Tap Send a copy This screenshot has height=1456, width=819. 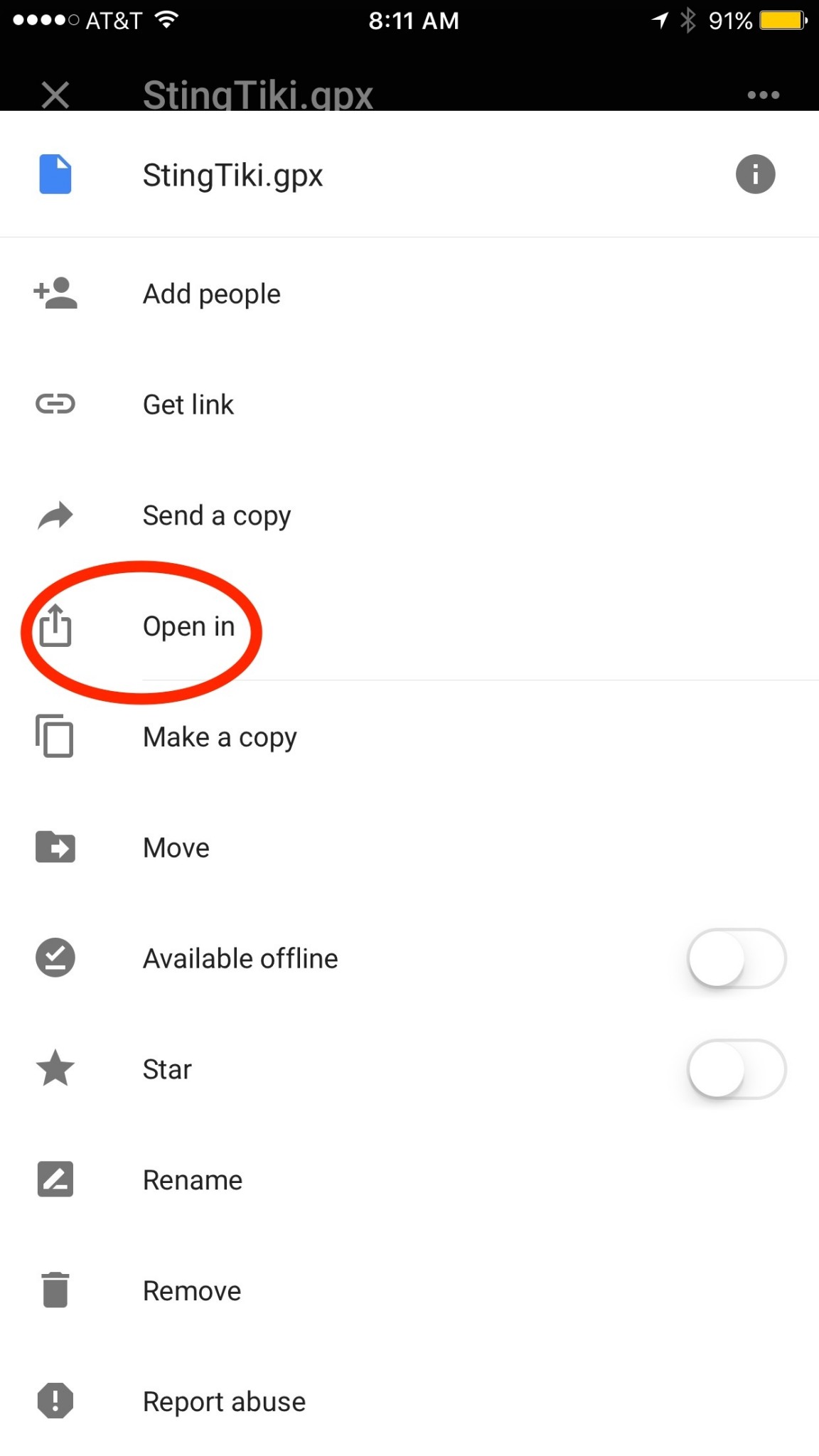pos(216,515)
